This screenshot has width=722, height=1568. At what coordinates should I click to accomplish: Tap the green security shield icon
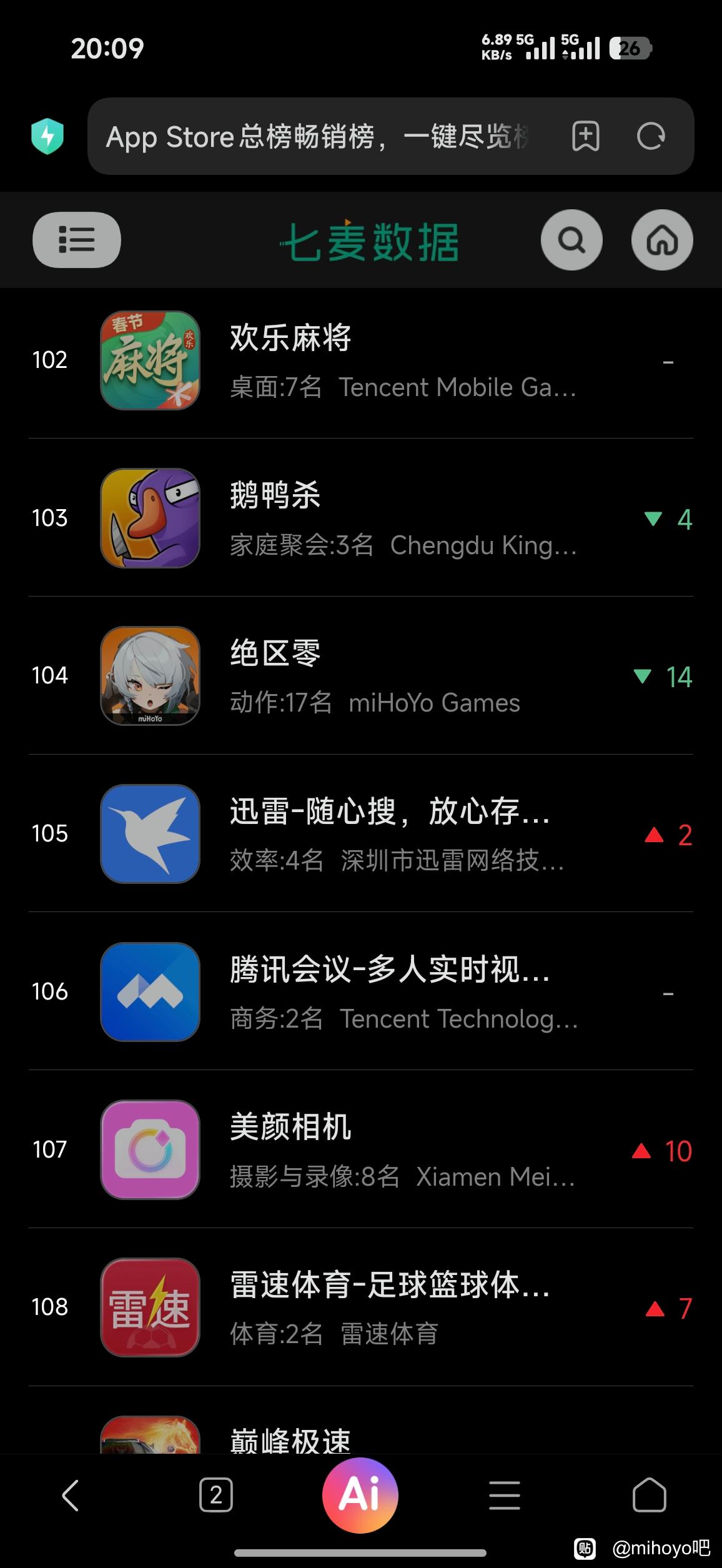click(47, 136)
